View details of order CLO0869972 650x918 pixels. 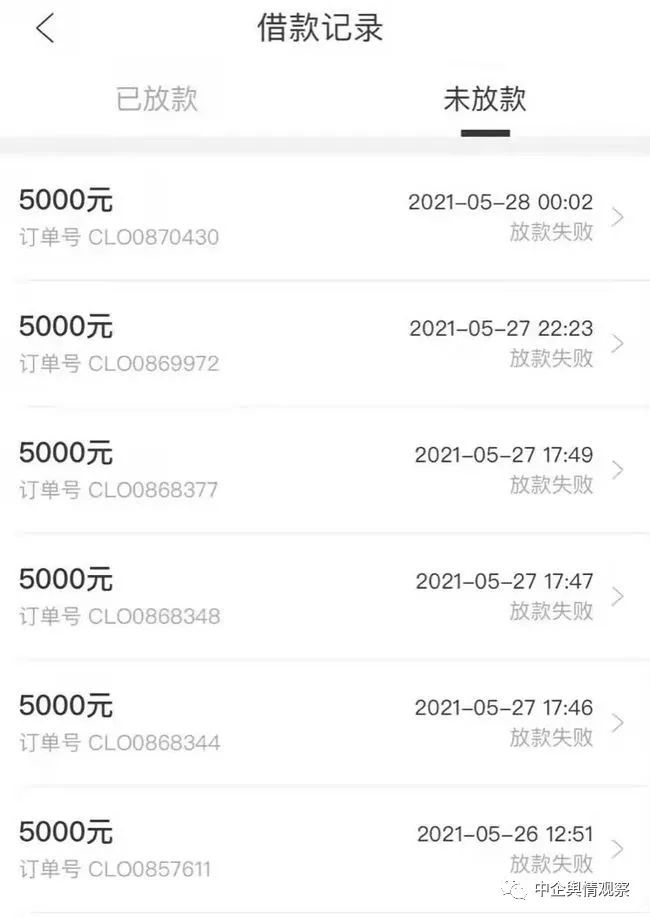pyautogui.click(x=324, y=343)
